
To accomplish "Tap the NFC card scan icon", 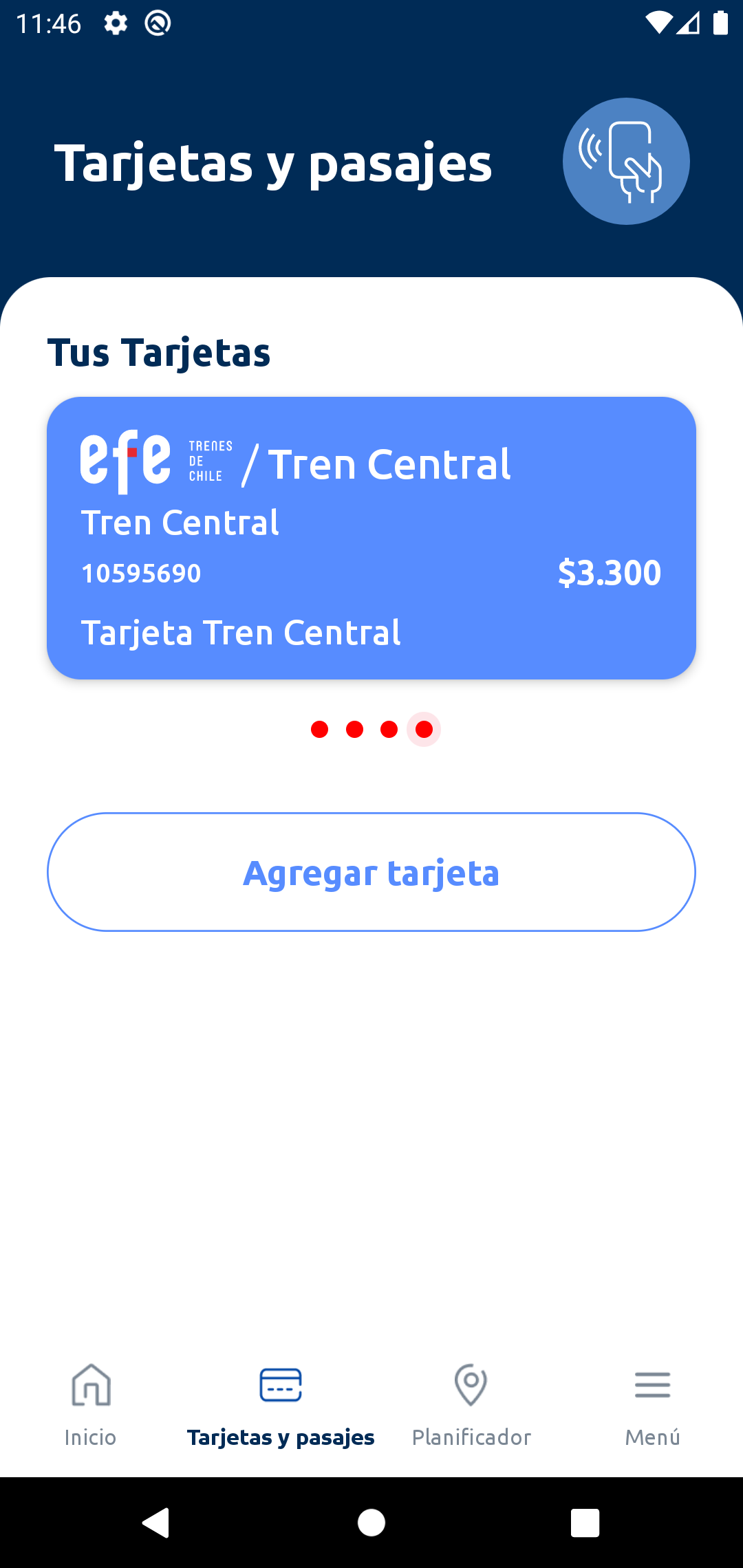I will pyautogui.click(x=626, y=162).
